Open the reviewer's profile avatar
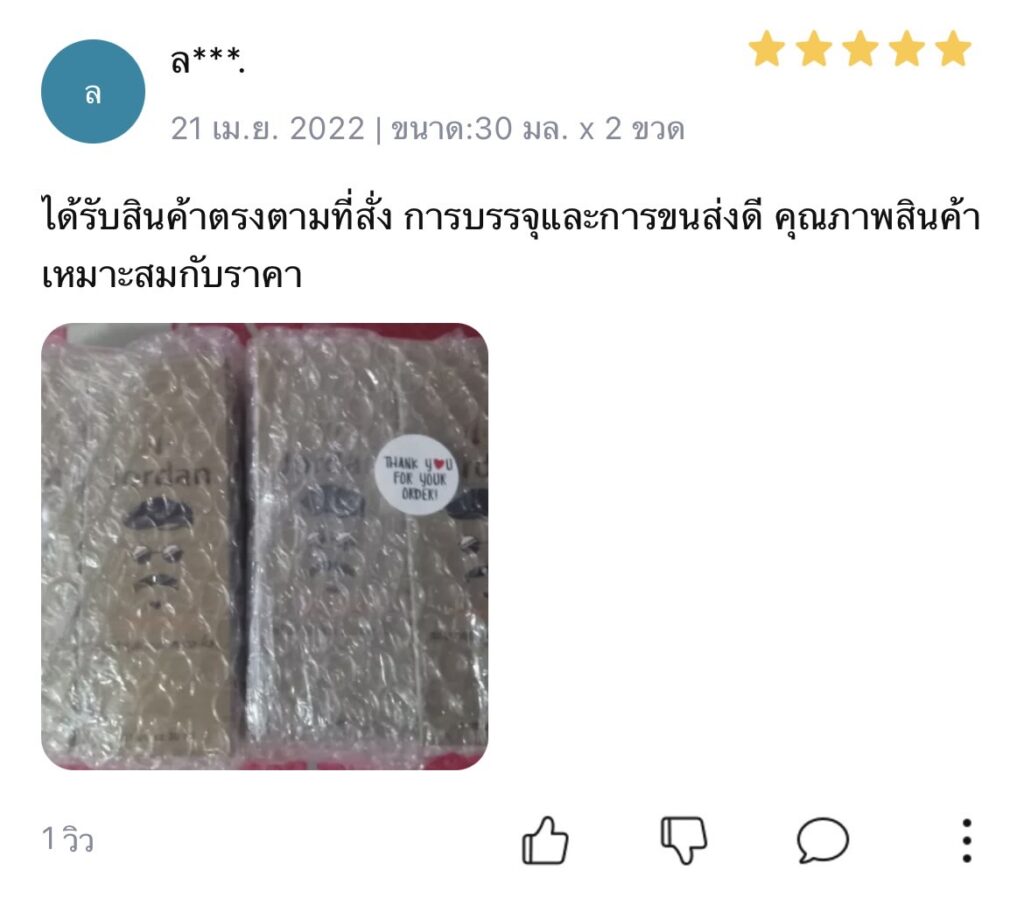The image size is (1024, 912). click(93, 92)
